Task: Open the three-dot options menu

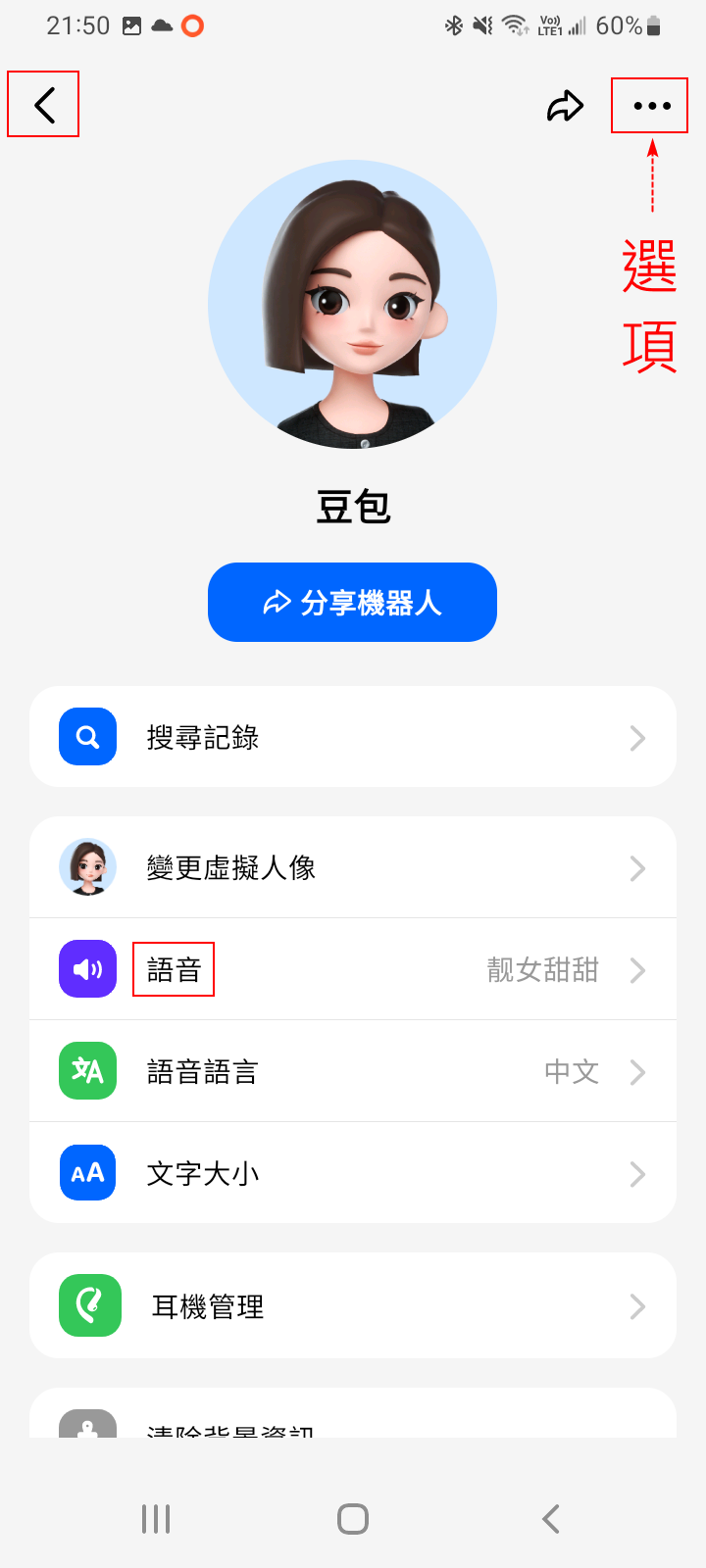Action: 651,106
